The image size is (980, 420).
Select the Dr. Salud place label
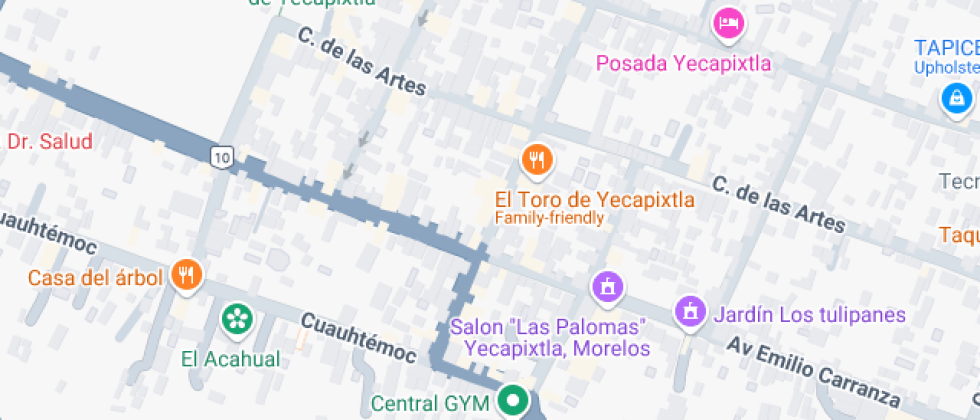point(49,142)
